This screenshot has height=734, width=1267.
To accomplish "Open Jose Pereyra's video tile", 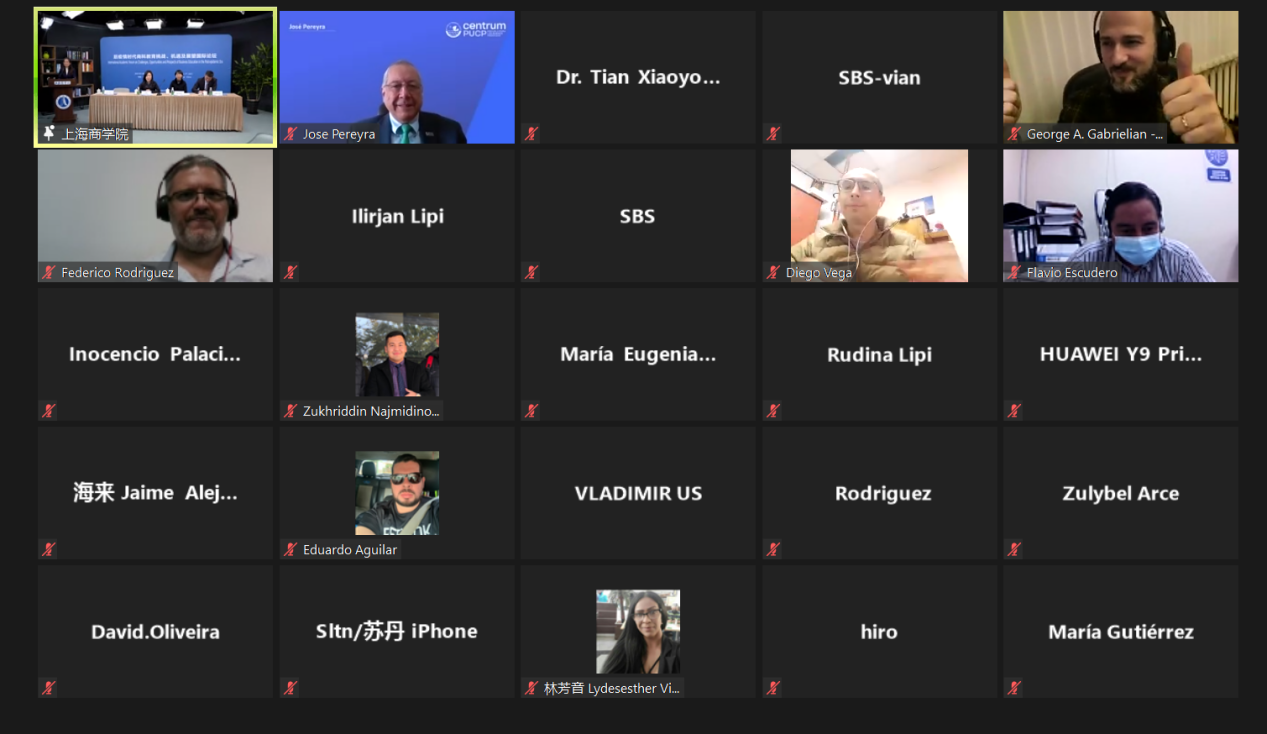I will [x=397, y=77].
